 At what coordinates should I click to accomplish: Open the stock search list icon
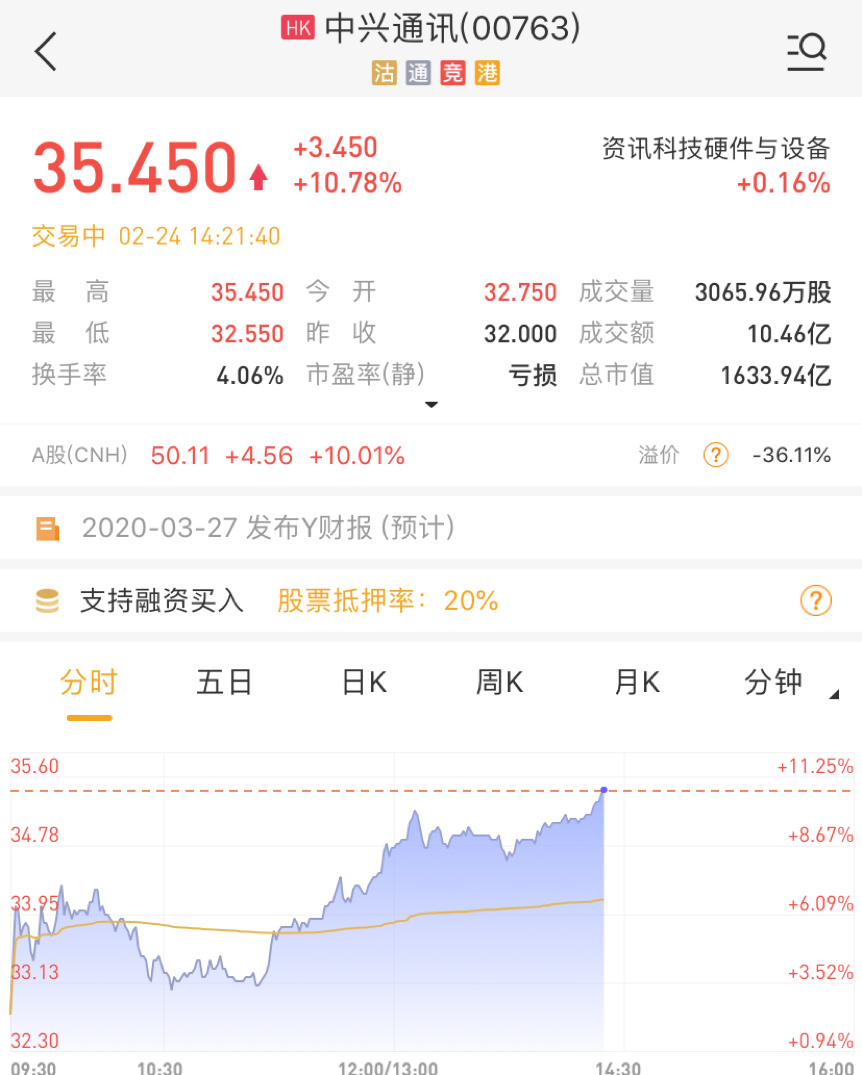coord(805,51)
